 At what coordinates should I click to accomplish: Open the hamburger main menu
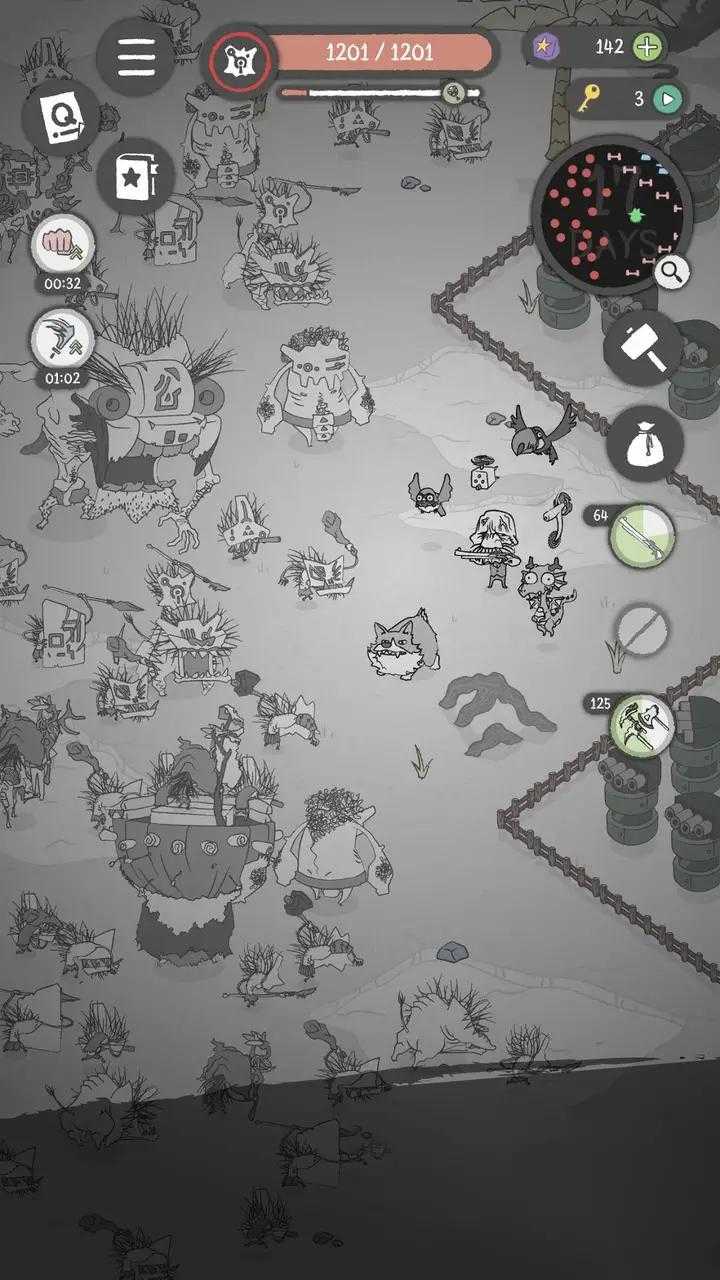(x=136, y=57)
